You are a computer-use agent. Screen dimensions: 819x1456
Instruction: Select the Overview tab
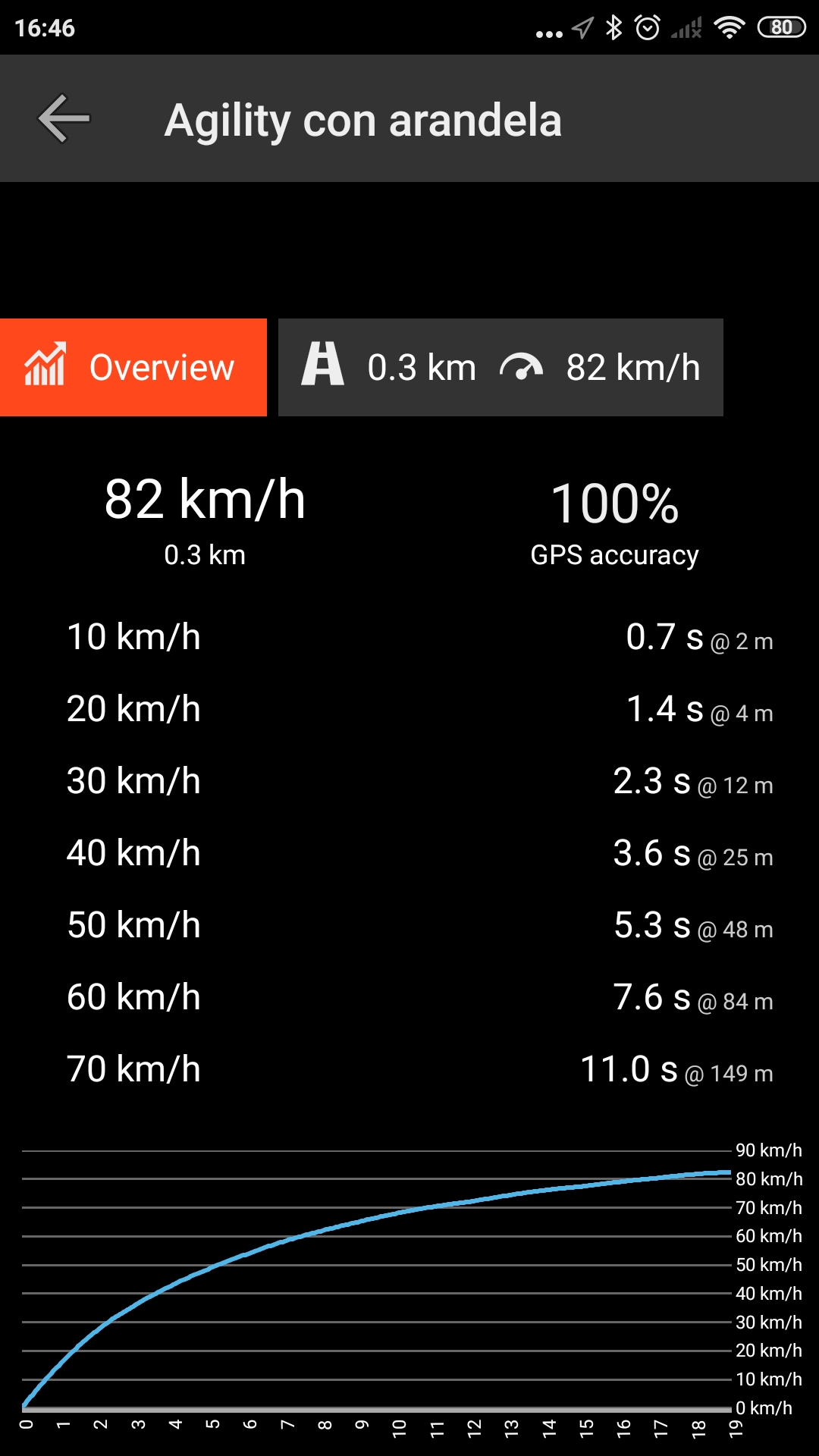coord(133,368)
